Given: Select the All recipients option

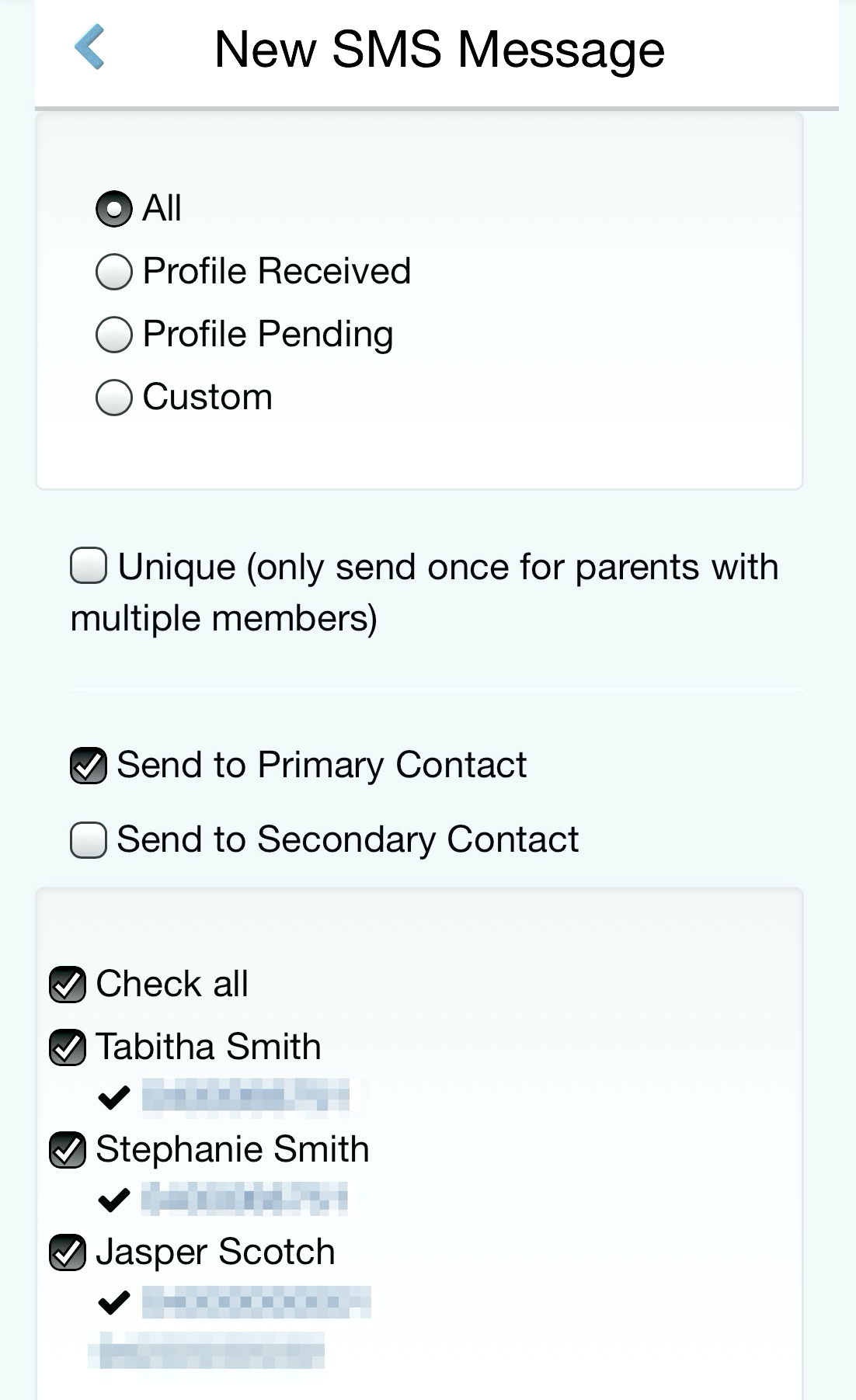Looking at the screenshot, I should (114, 209).
